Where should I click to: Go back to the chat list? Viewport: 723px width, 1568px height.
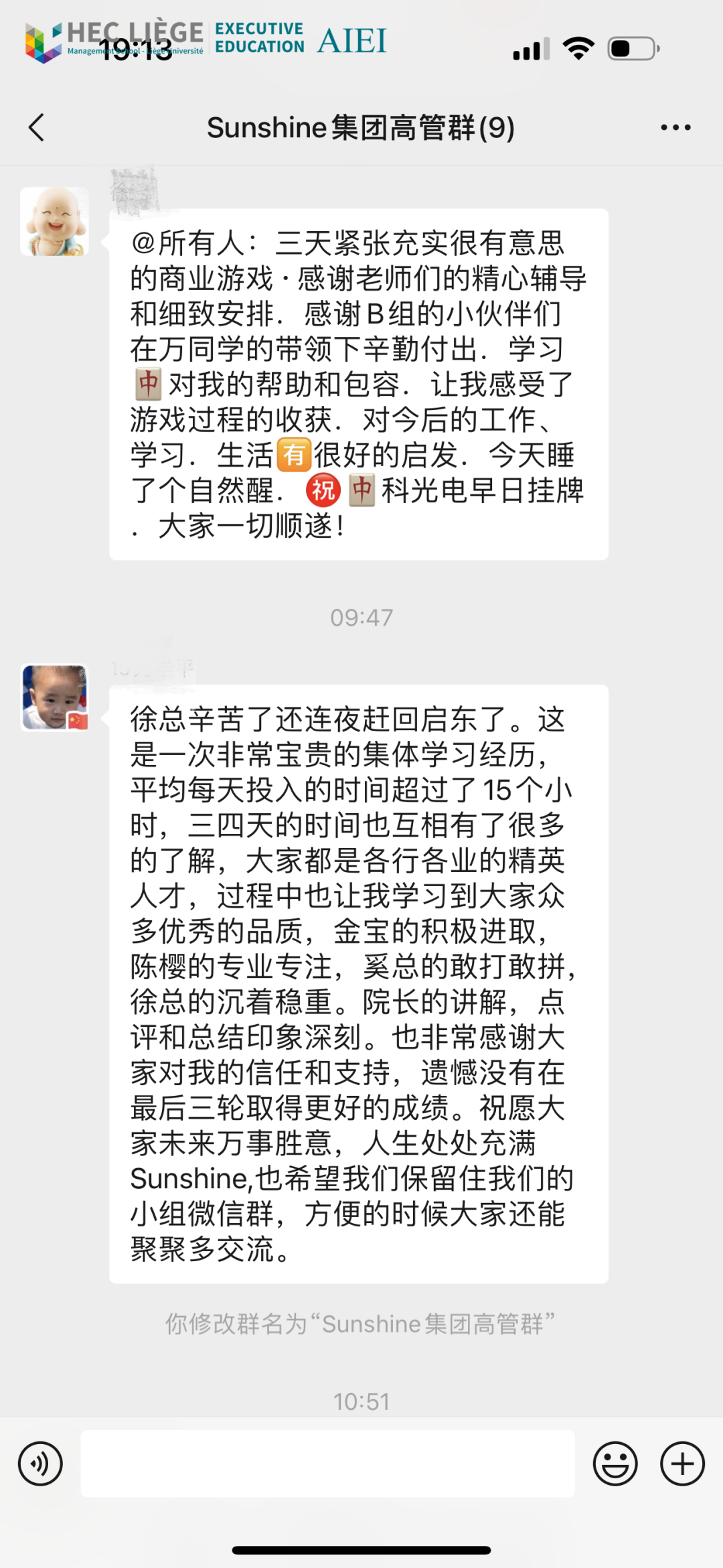[37, 127]
